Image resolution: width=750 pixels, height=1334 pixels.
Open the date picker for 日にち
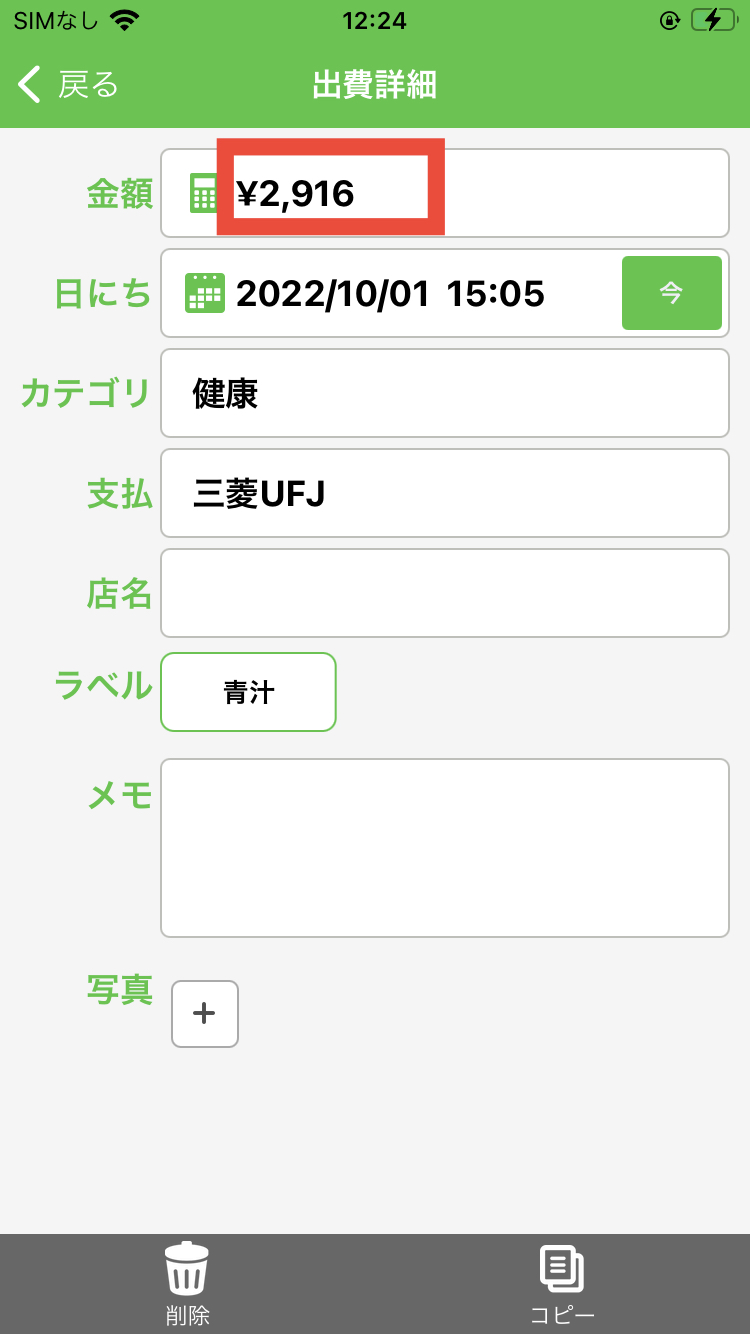tap(390, 293)
